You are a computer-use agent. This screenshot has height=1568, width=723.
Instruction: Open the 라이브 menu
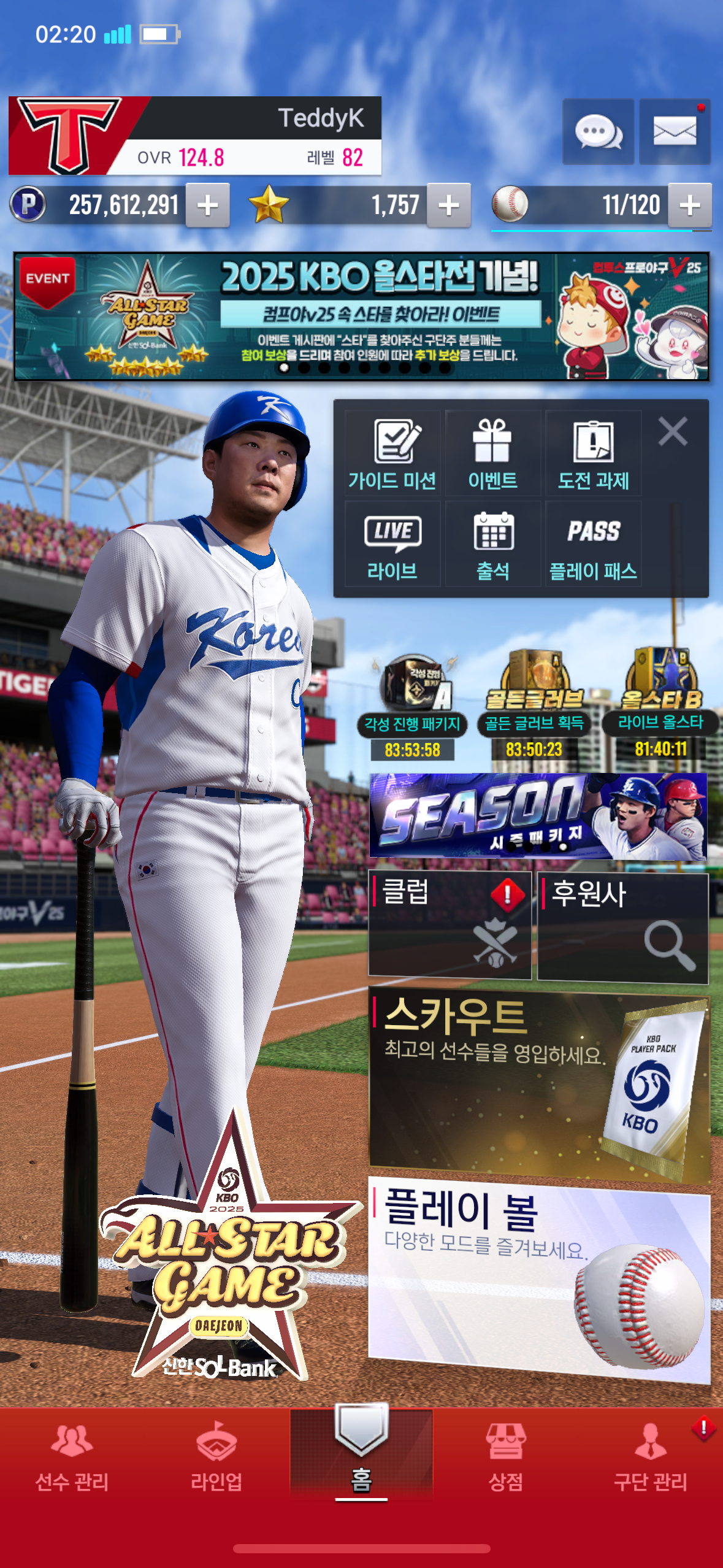coord(392,544)
